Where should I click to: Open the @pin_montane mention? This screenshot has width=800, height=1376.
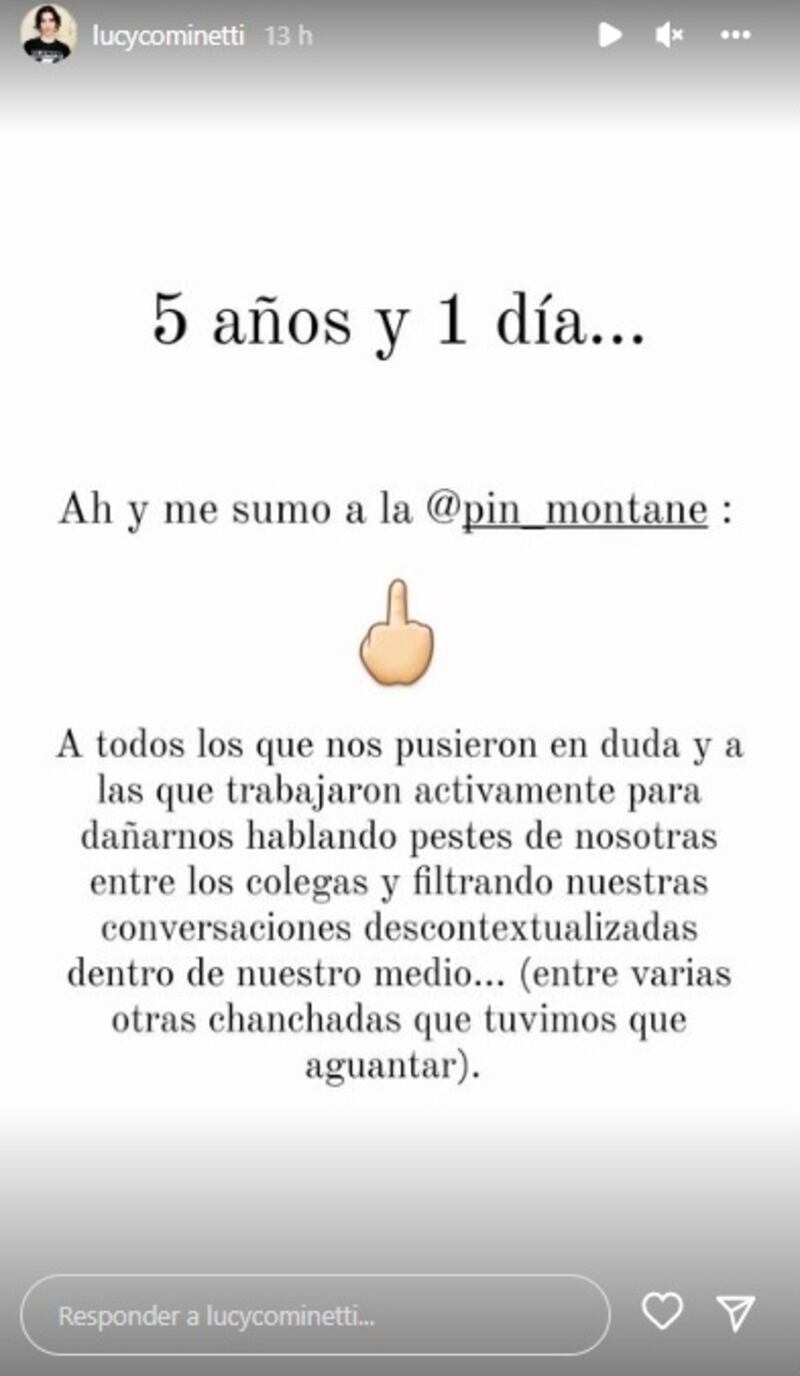tap(568, 510)
